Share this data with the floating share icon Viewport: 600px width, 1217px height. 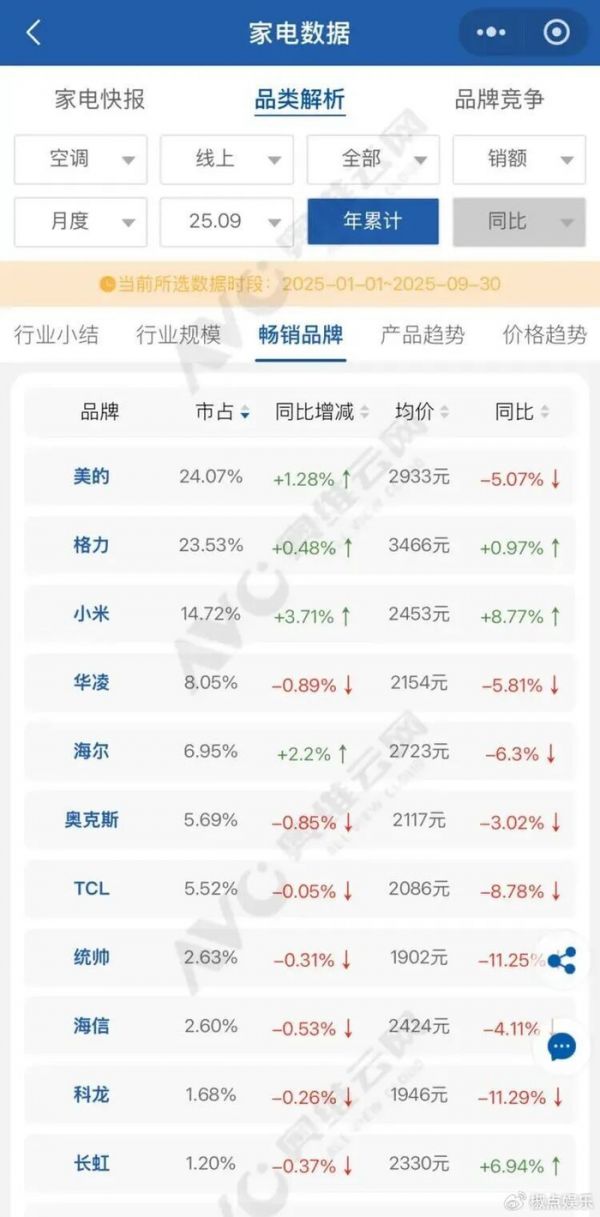(563, 962)
